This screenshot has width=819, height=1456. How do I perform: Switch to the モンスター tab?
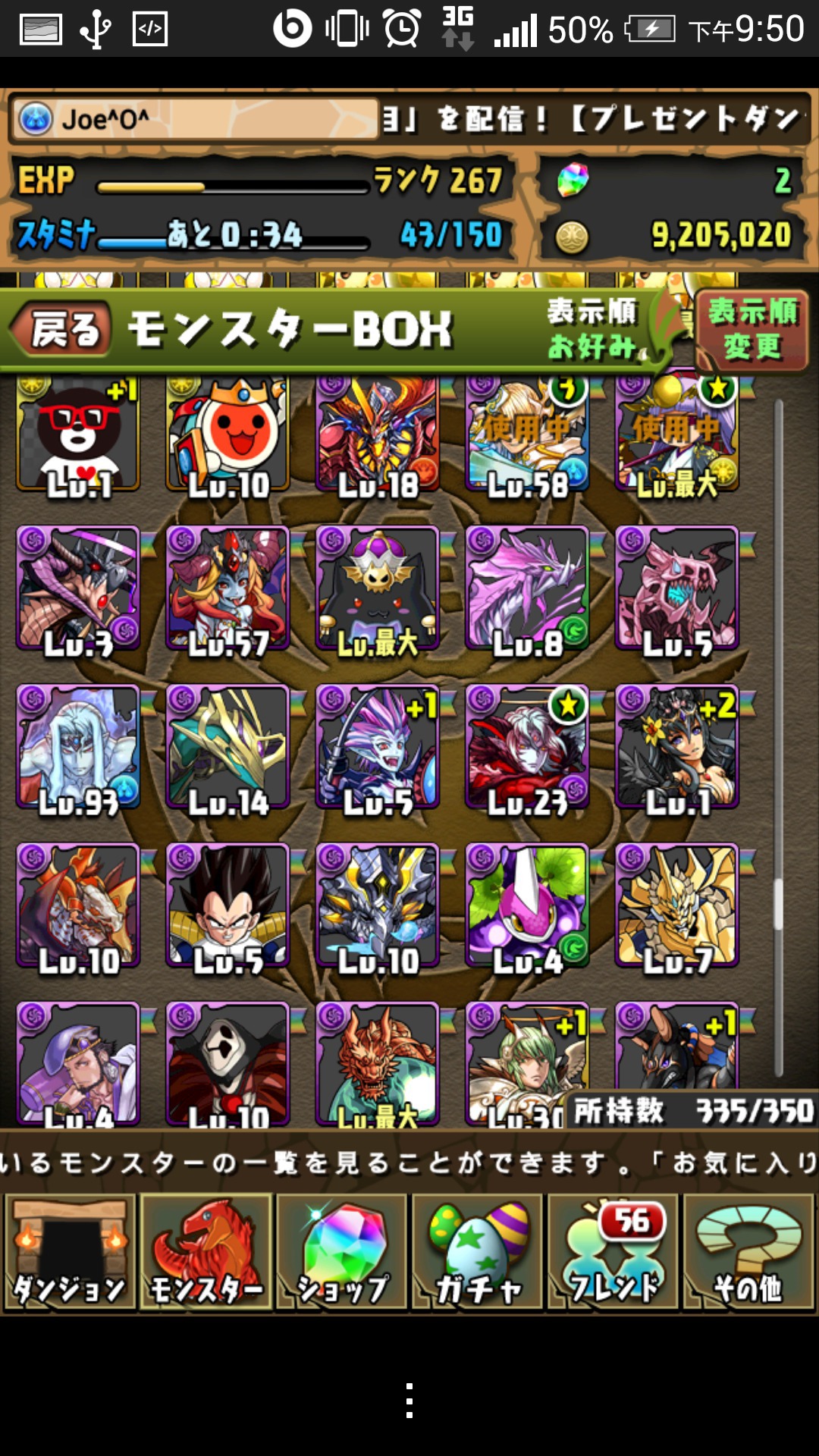click(206, 1252)
